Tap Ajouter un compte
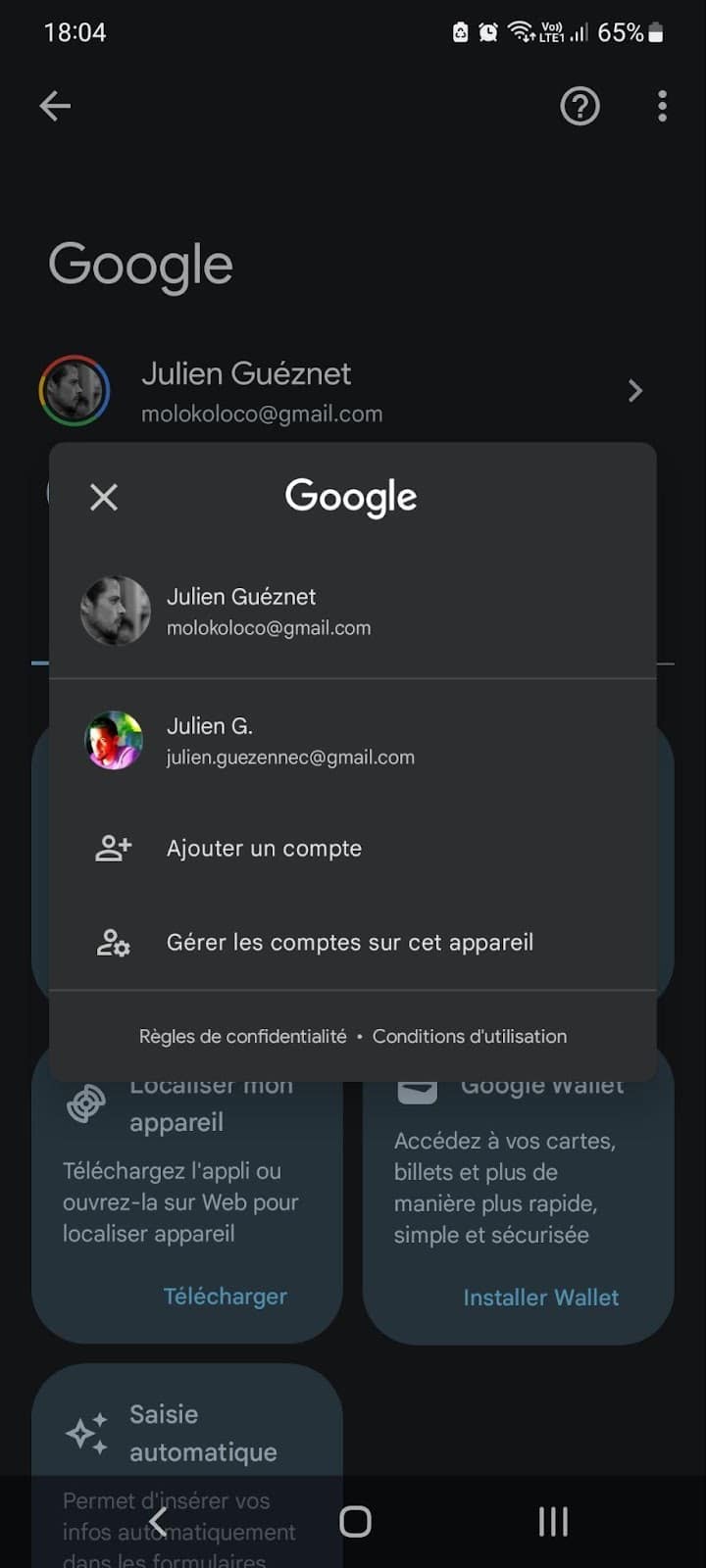 tap(264, 849)
